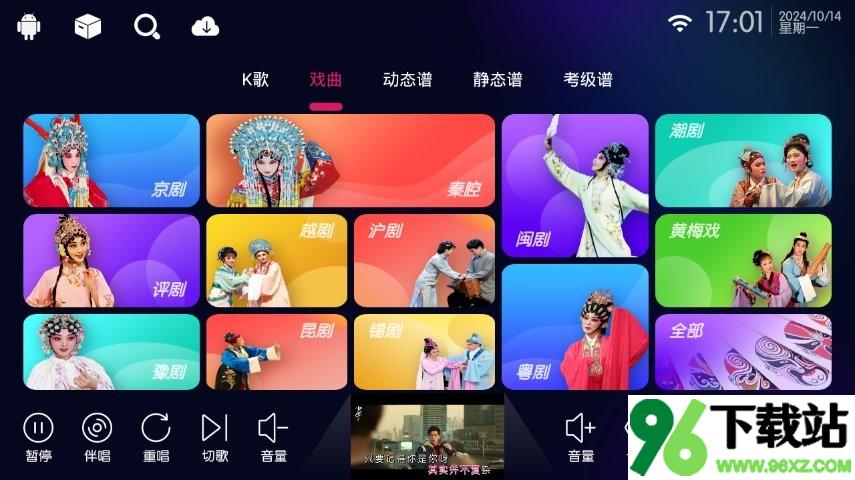
Task: Open the video preview now playing
Action: [x=427, y=439]
